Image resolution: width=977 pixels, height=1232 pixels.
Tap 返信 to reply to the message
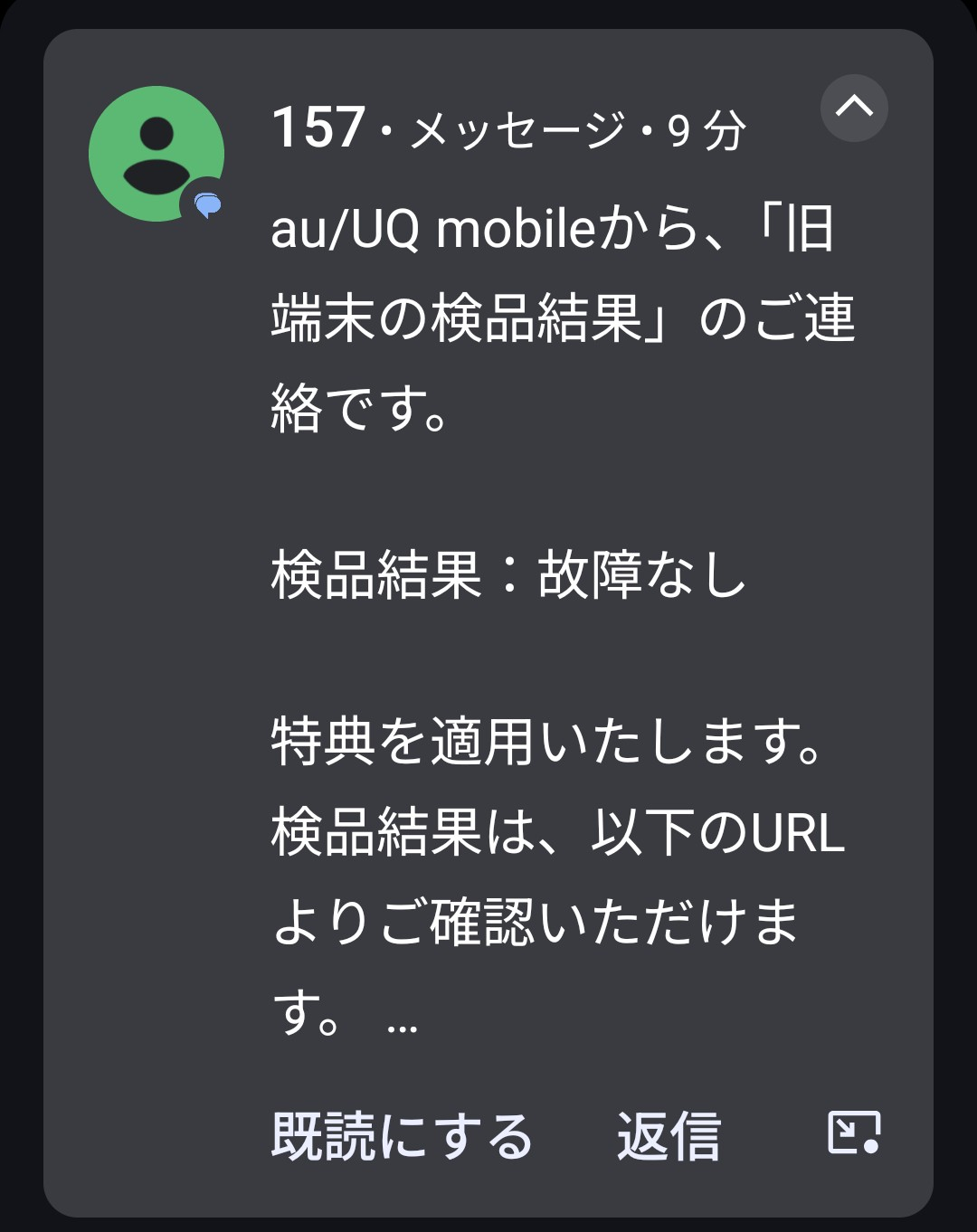(x=669, y=1136)
